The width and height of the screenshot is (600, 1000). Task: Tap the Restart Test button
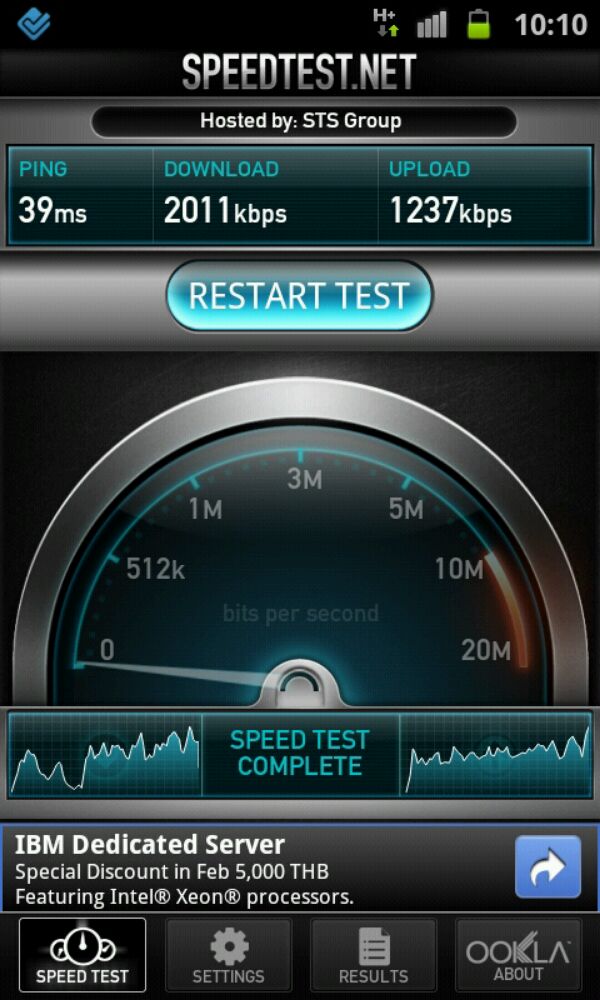pyautogui.click(x=299, y=296)
